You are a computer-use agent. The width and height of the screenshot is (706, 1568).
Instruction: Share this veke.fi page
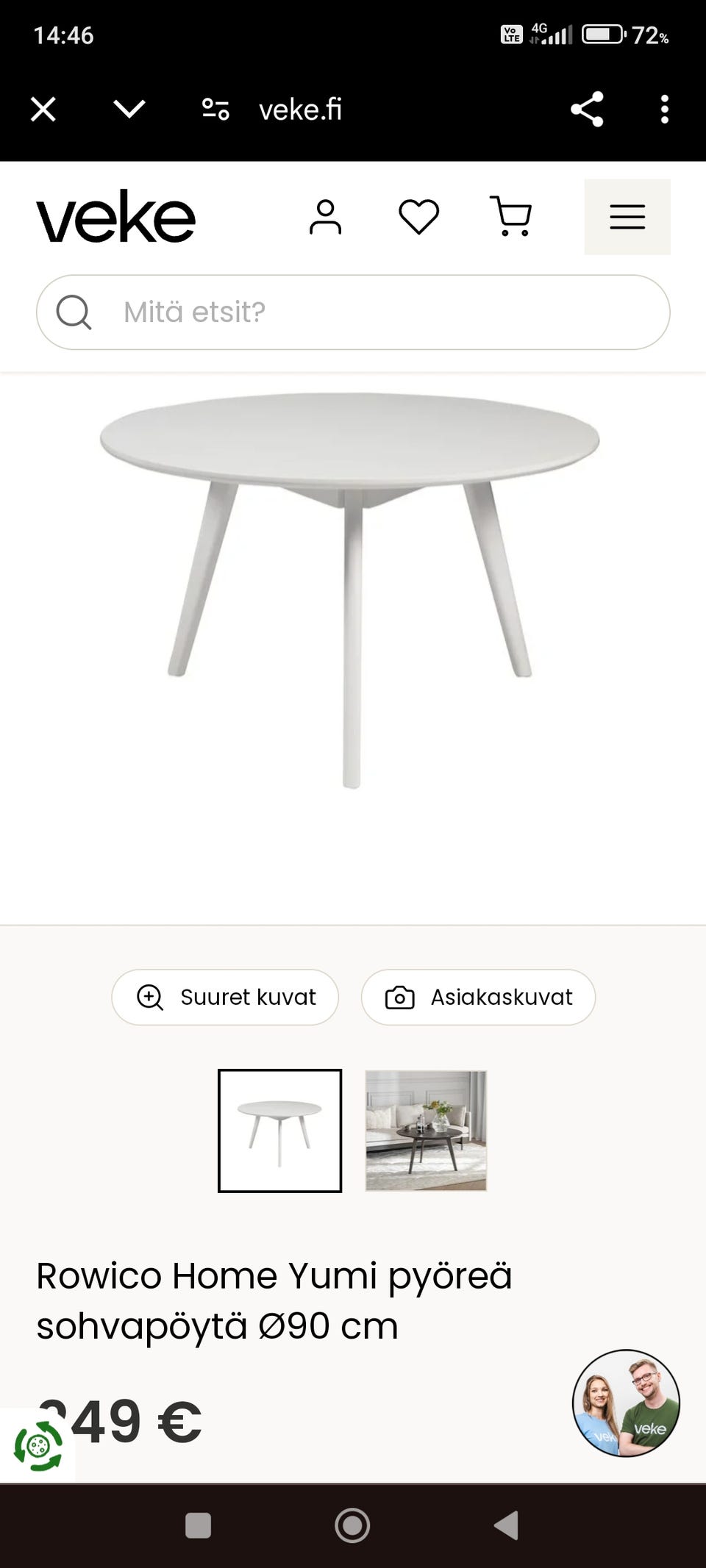pyautogui.click(x=587, y=110)
